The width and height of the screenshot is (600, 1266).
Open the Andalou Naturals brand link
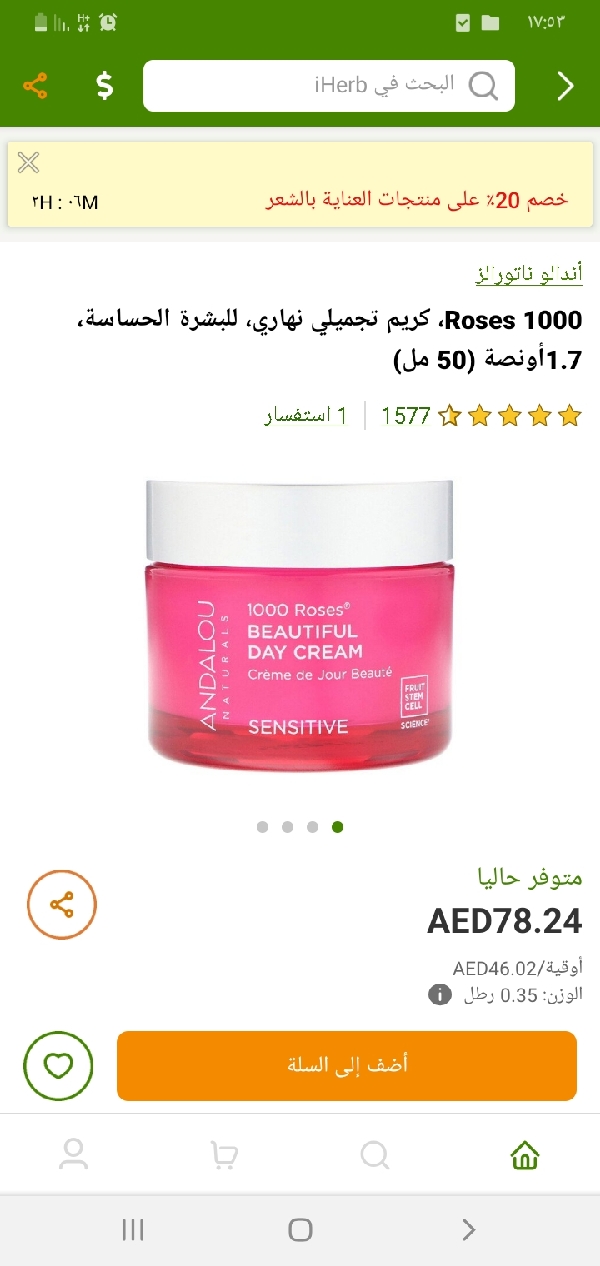528,273
